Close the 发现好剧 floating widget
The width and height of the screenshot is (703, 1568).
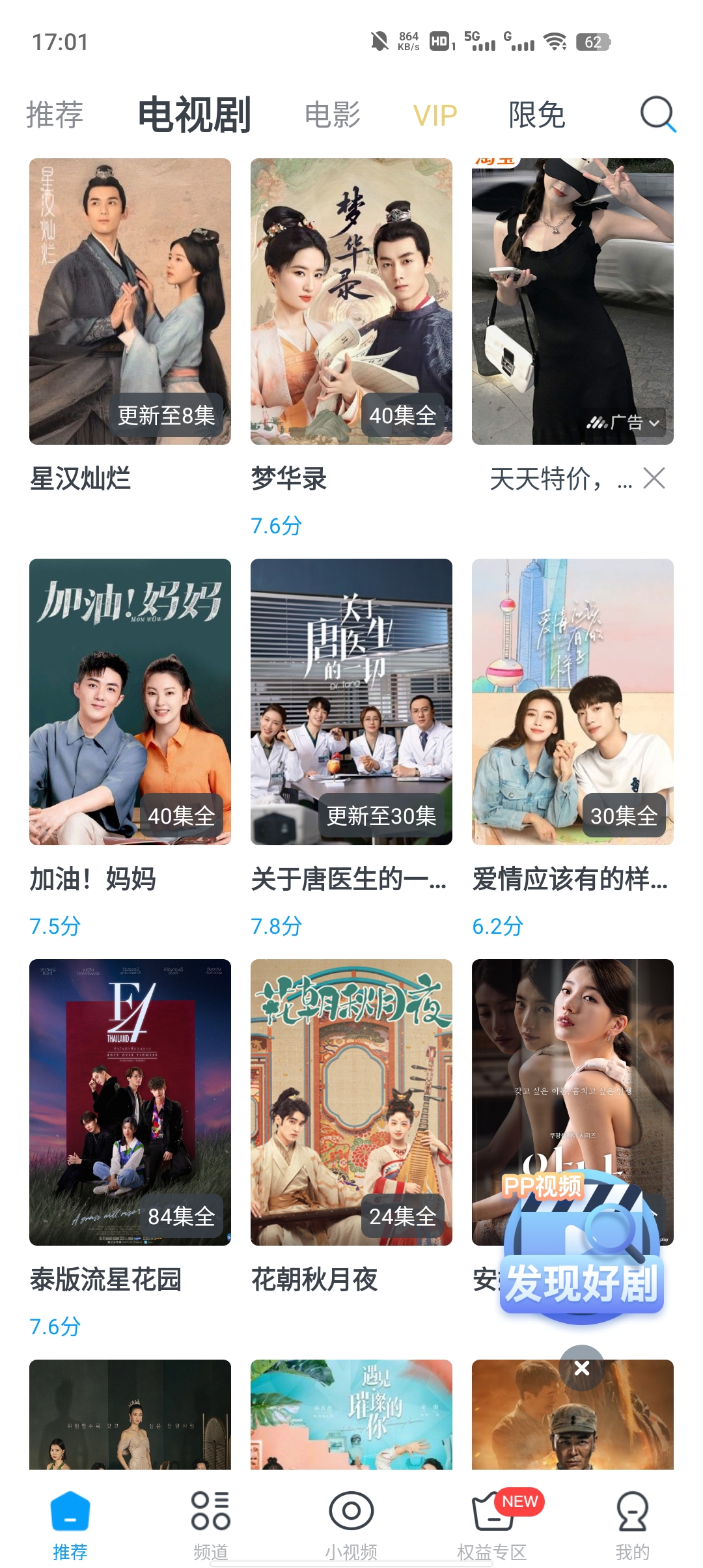(582, 1368)
